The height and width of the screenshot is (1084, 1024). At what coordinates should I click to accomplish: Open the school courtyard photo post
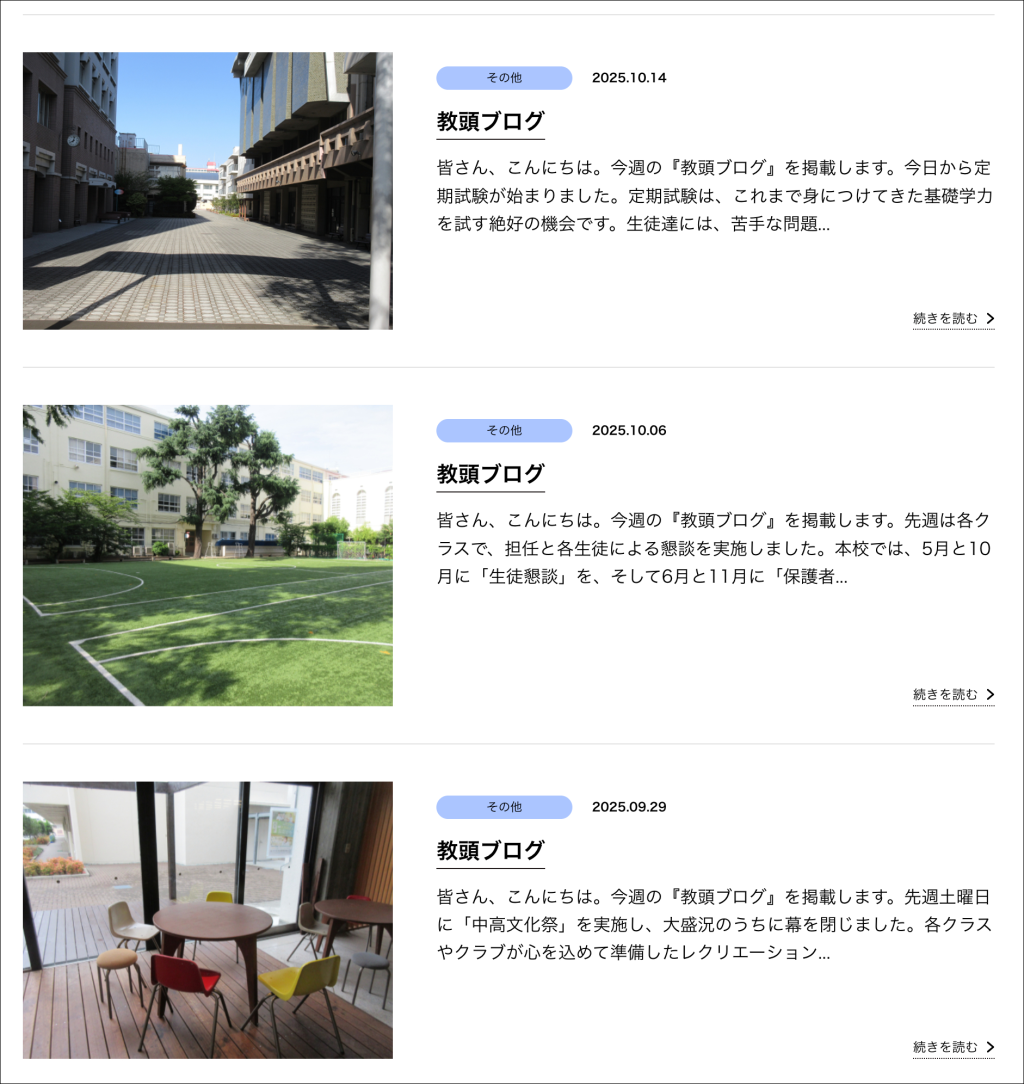pos(207,190)
